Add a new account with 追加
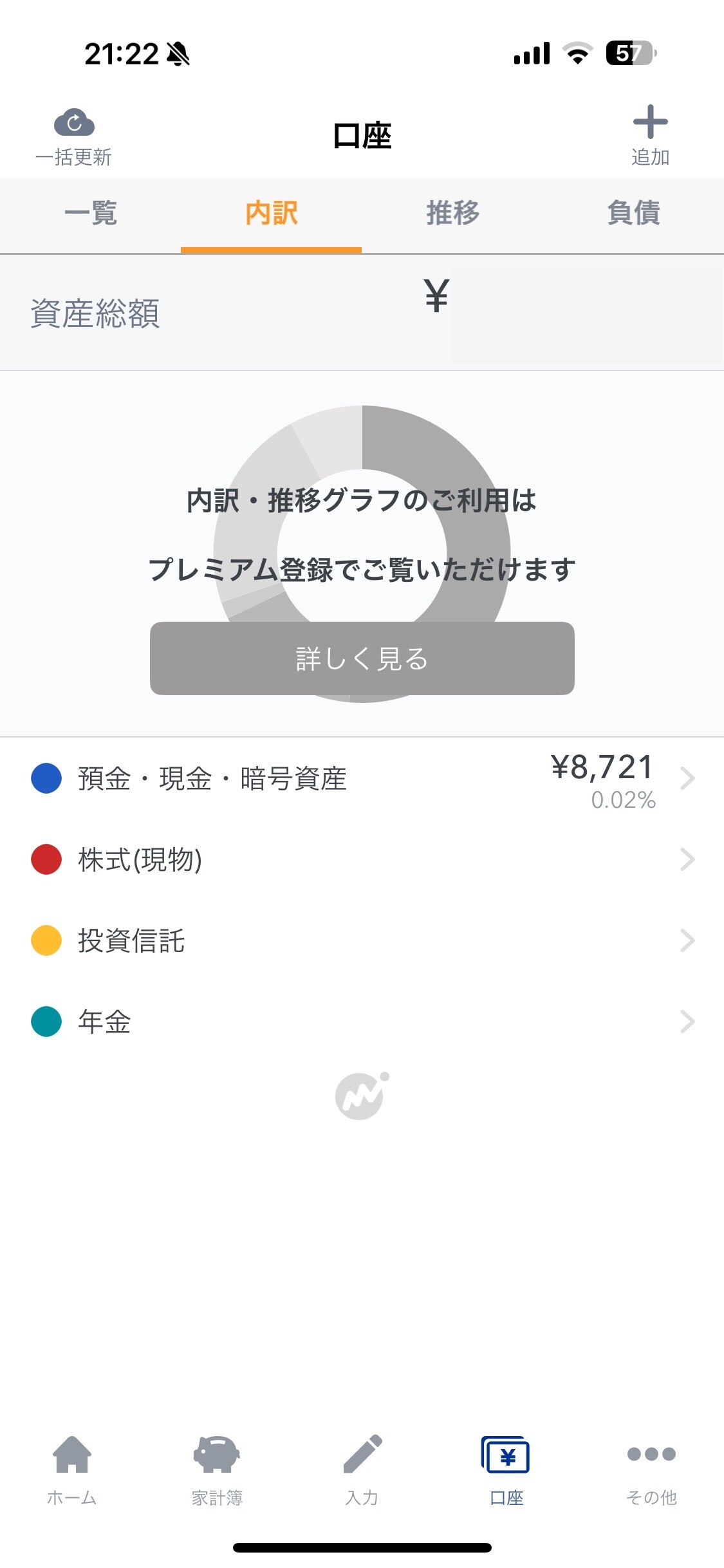The height and width of the screenshot is (1568, 724). point(650,136)
